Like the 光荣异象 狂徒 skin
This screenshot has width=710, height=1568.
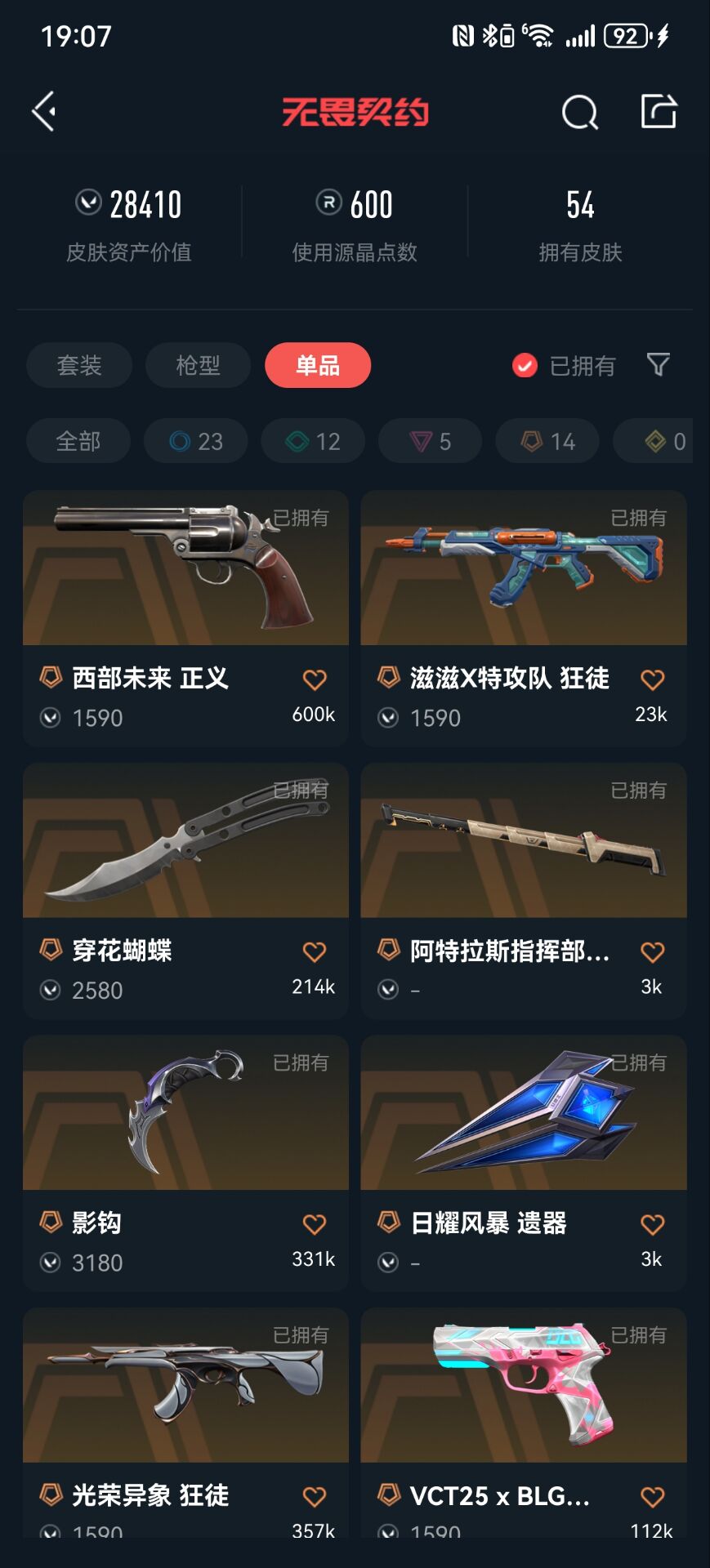coord(315,1497)
